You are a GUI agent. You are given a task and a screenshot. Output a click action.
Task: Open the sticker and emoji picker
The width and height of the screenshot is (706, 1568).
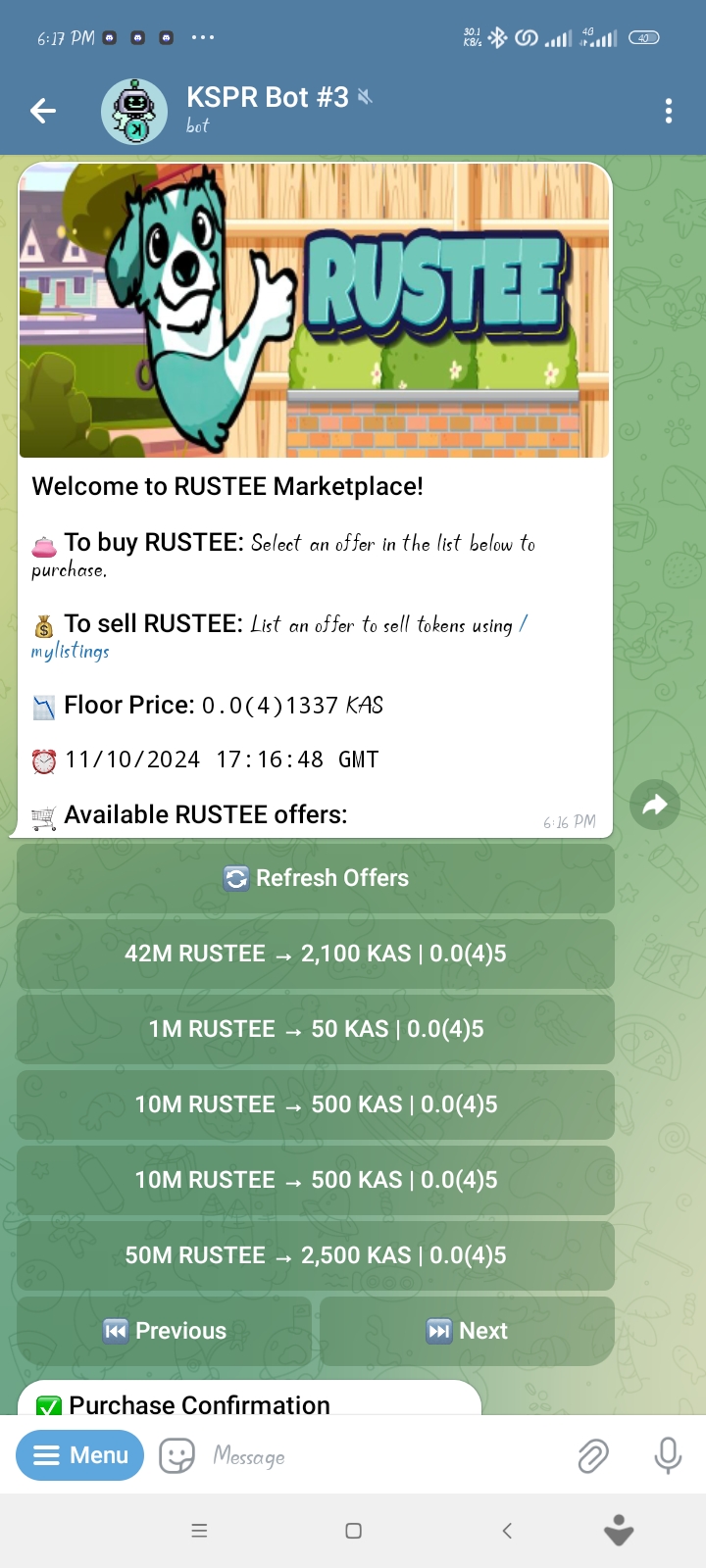(176, 1455)
